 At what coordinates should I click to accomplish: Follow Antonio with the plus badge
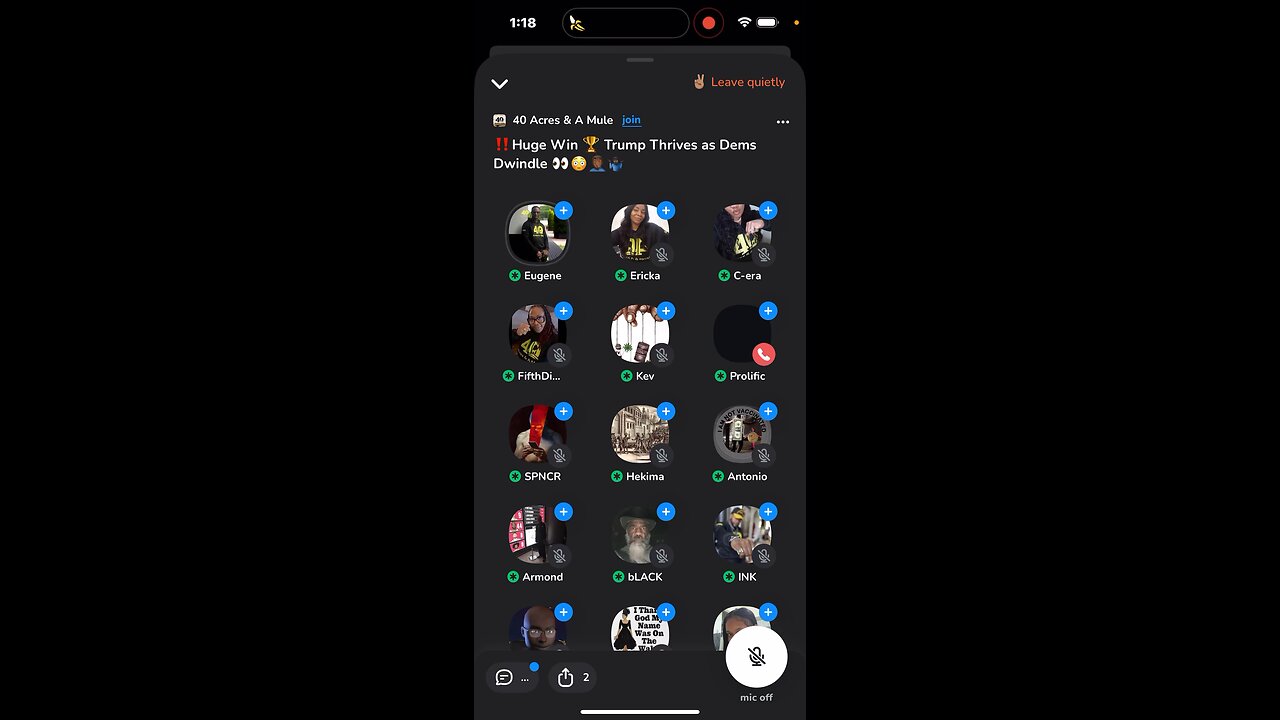pyautogui.click(x=768, y=411)
